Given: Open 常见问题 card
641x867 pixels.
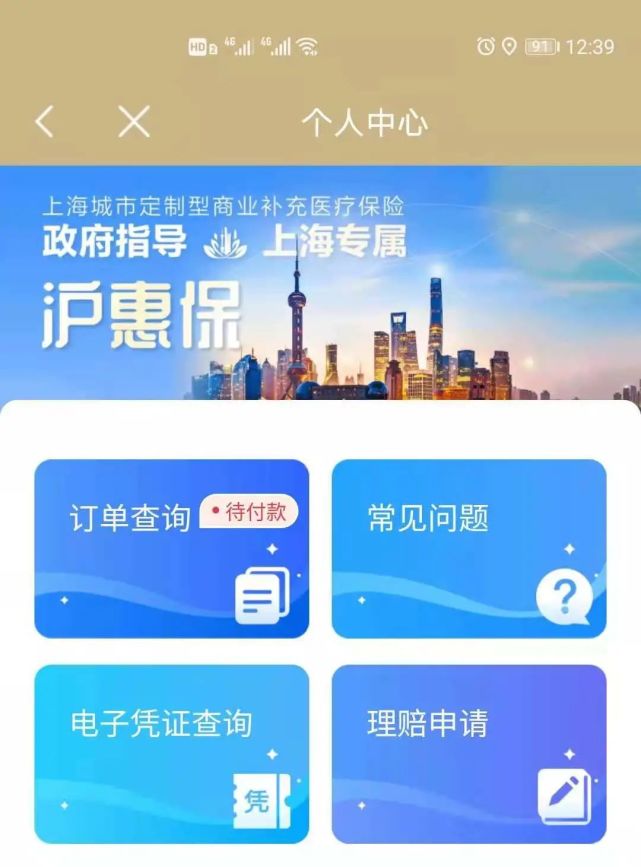Looking at the screenshot, I should [468, 548].
